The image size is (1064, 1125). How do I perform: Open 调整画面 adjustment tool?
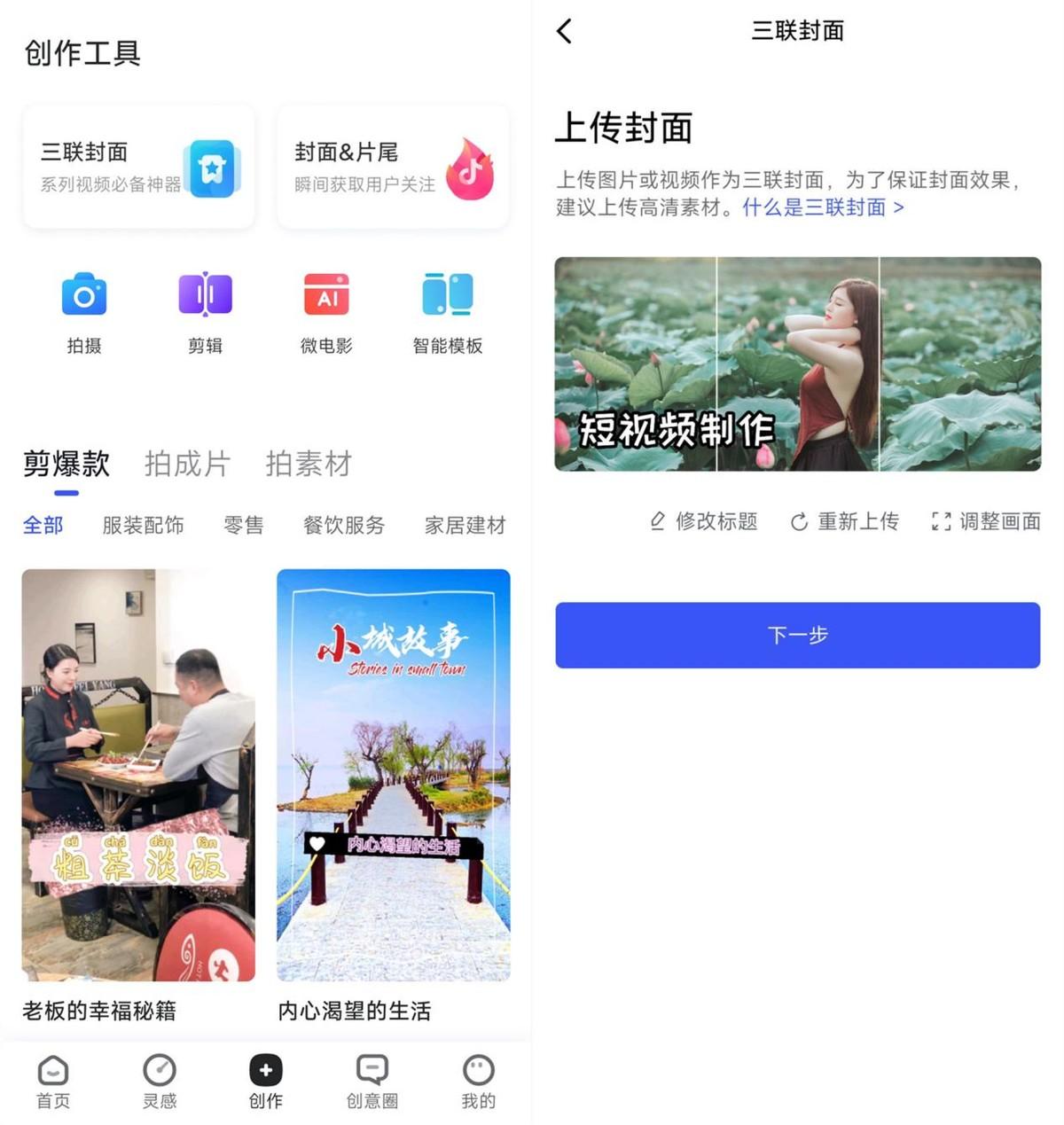[940, 522]
